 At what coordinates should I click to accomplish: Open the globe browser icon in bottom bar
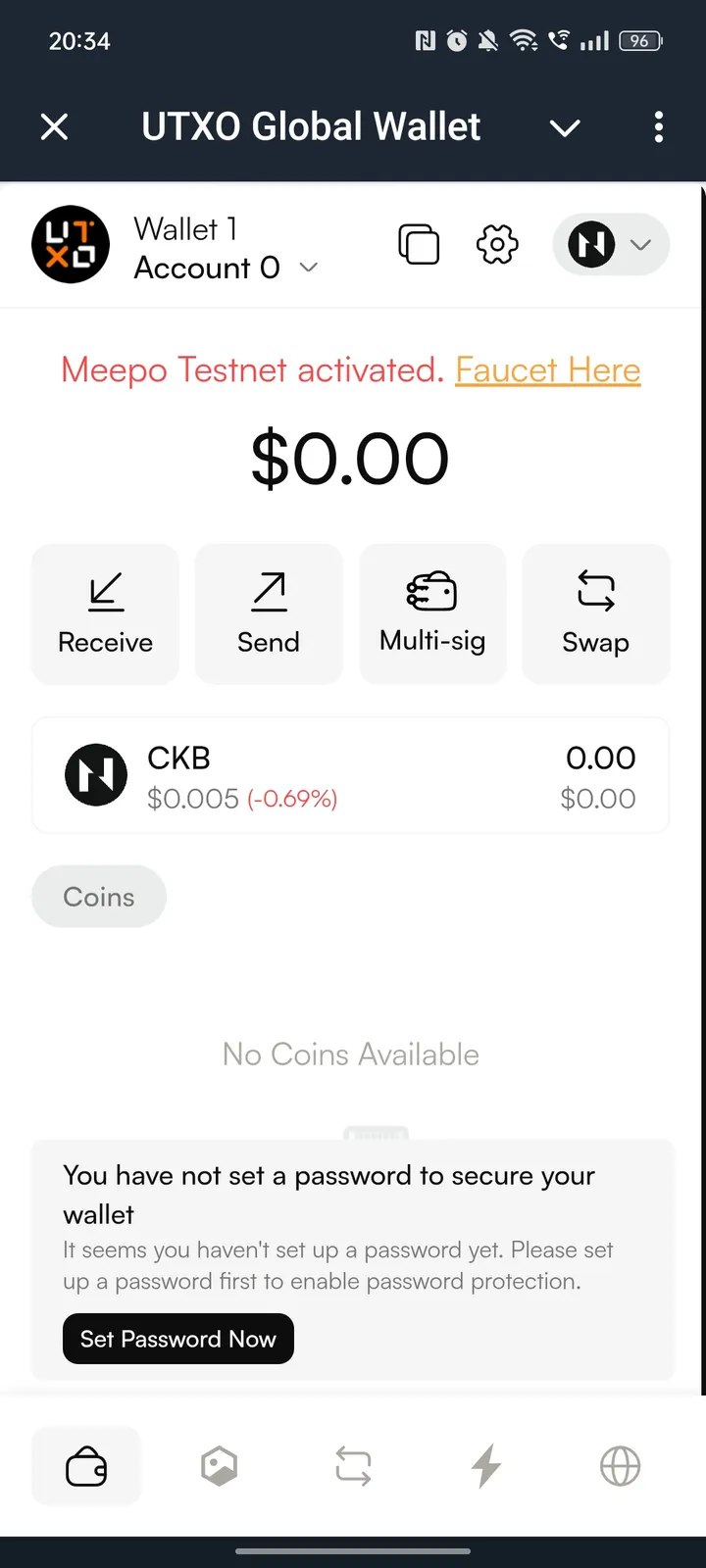tap(619, 1466)
